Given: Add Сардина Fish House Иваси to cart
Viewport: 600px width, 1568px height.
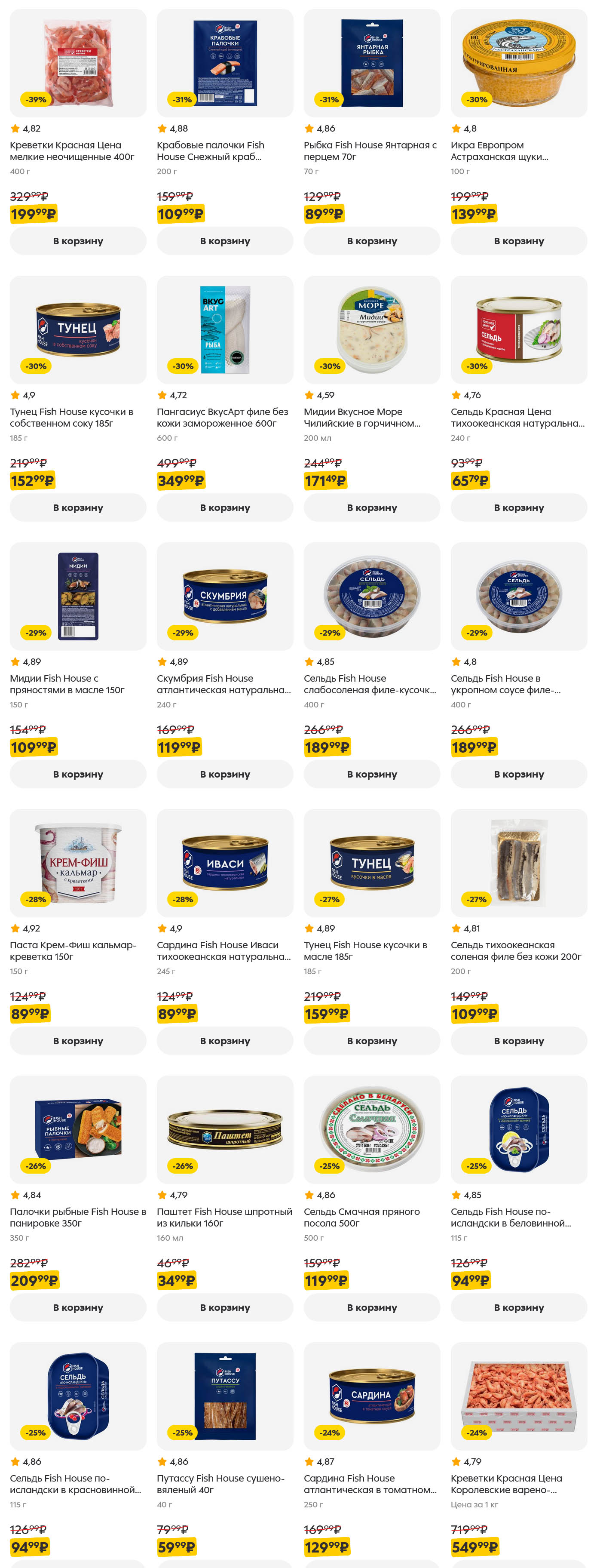Looking at the screenshot, I should (224, 1041).
